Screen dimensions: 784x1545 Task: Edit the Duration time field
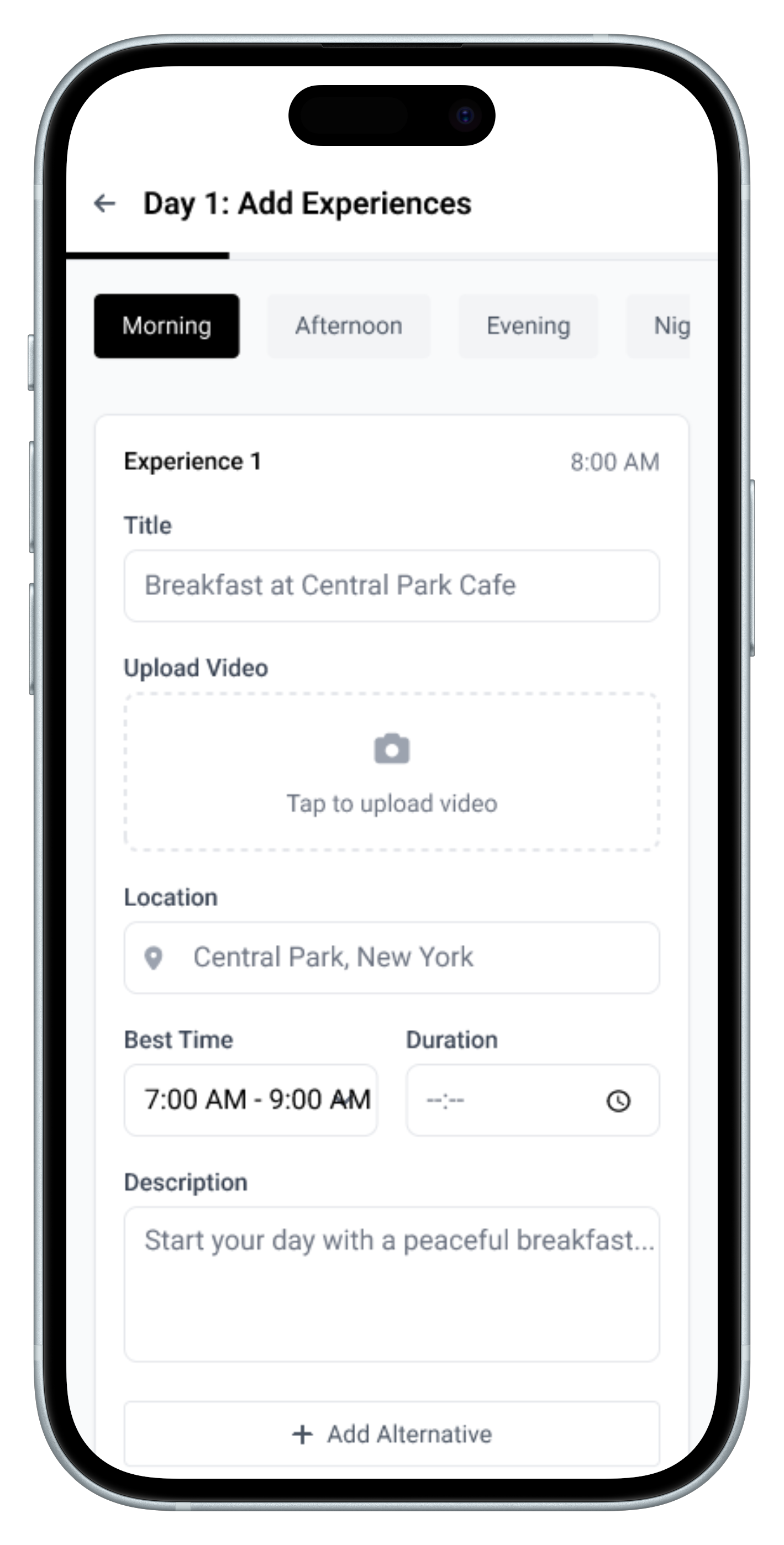533,1100
